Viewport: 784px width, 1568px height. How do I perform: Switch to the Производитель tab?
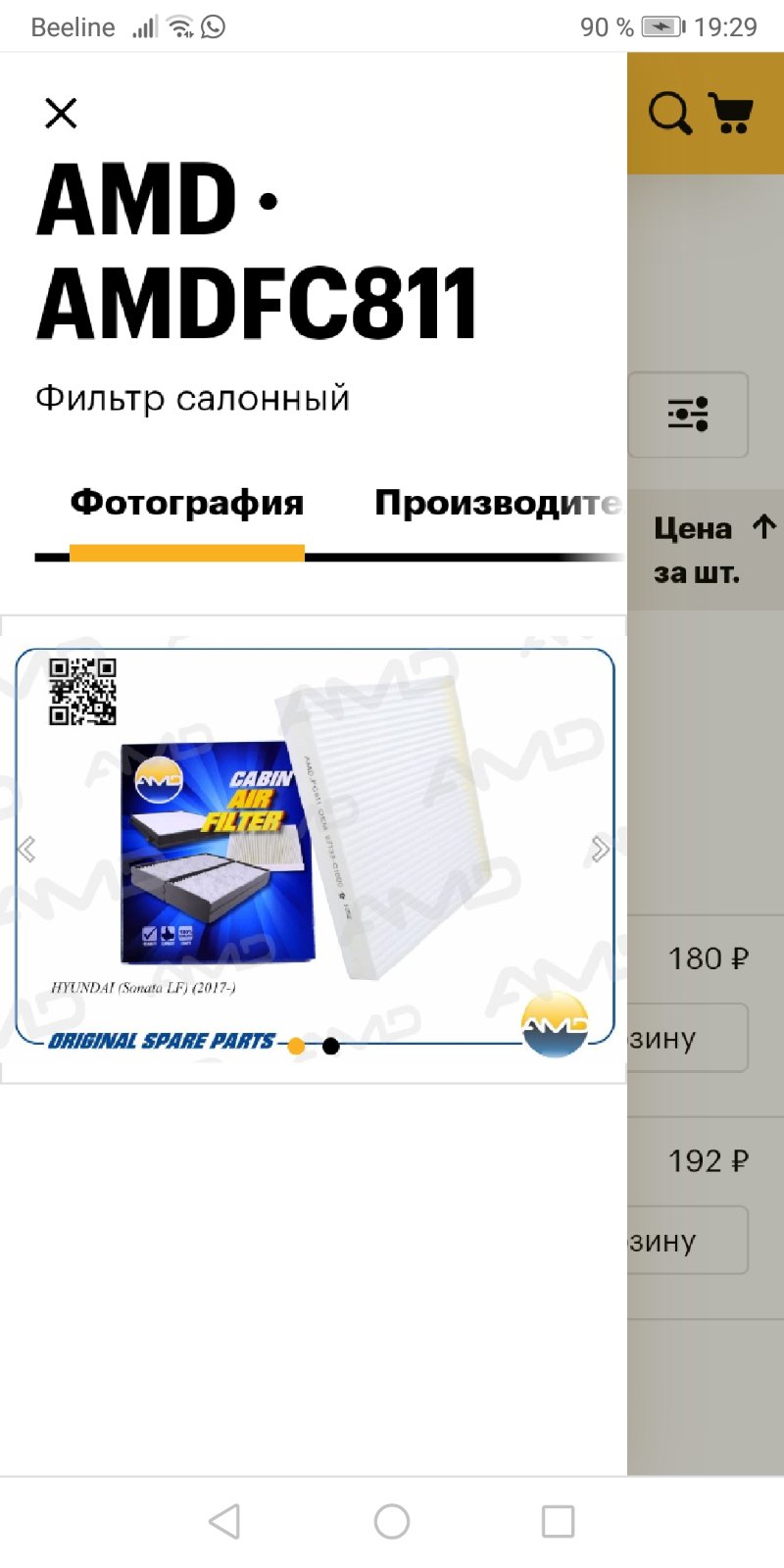click(x=500, y=503)
